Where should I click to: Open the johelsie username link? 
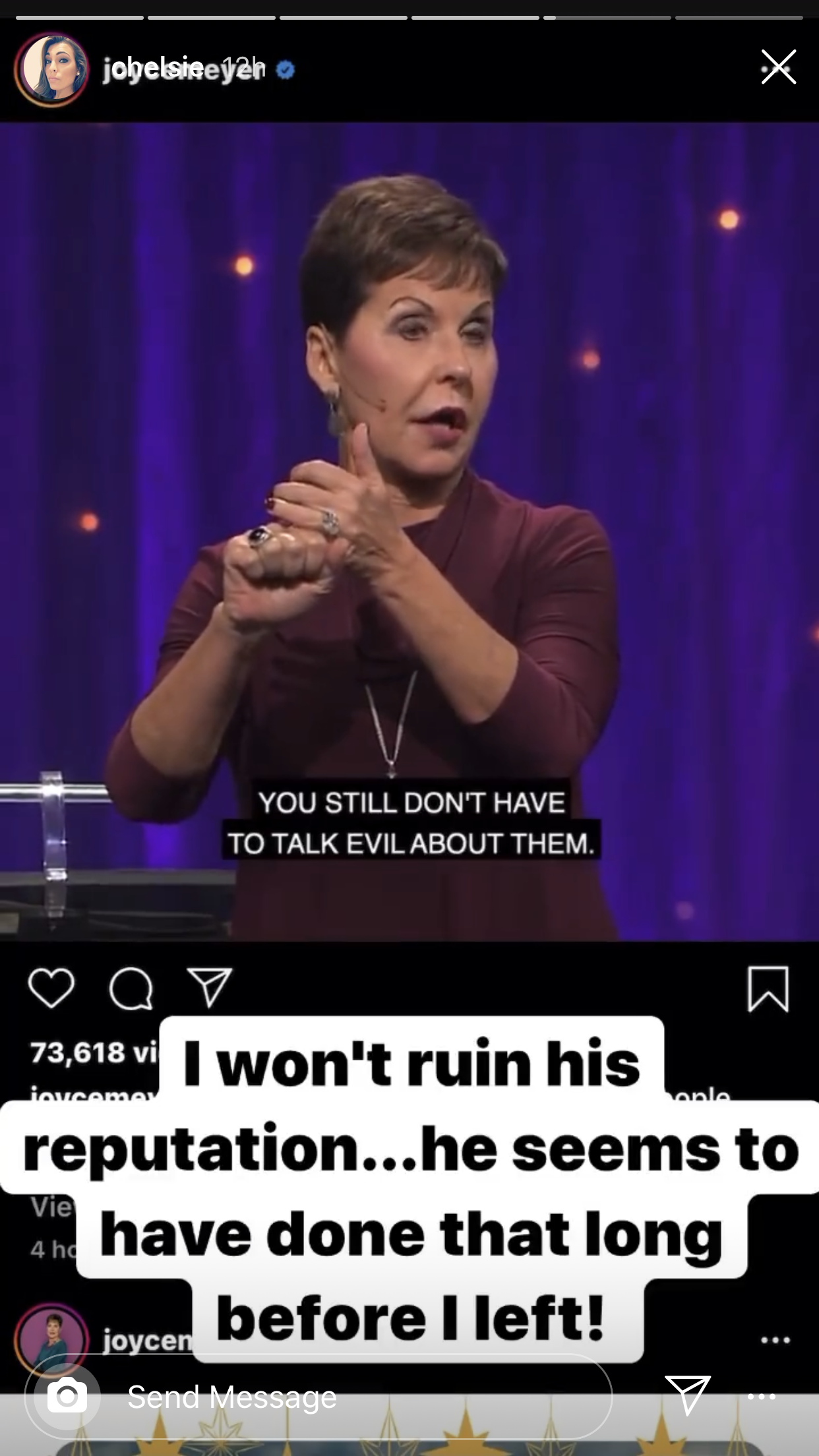point(153,67)
